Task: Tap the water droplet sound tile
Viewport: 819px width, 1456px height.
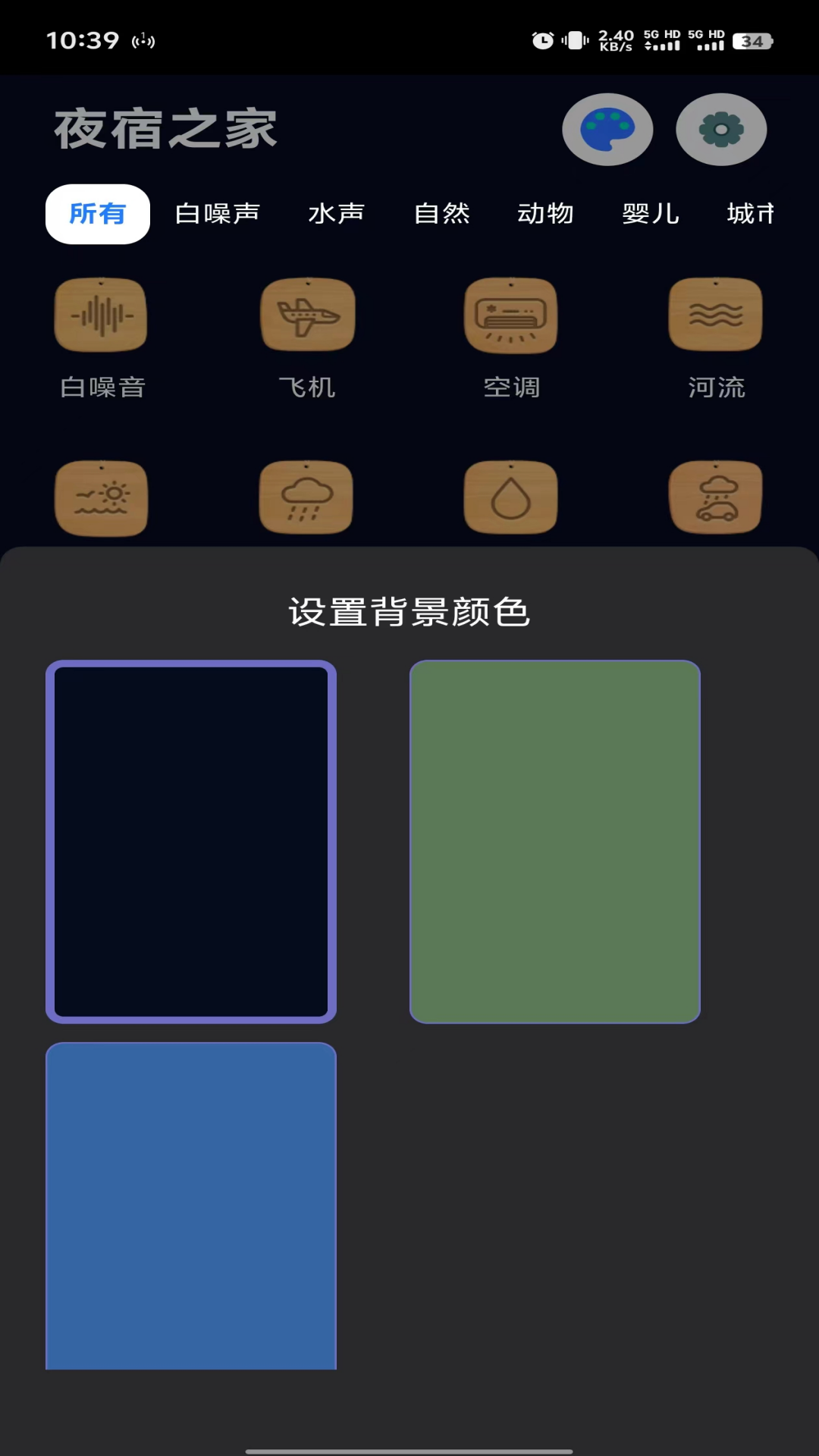Action: (x=511, y=498)
